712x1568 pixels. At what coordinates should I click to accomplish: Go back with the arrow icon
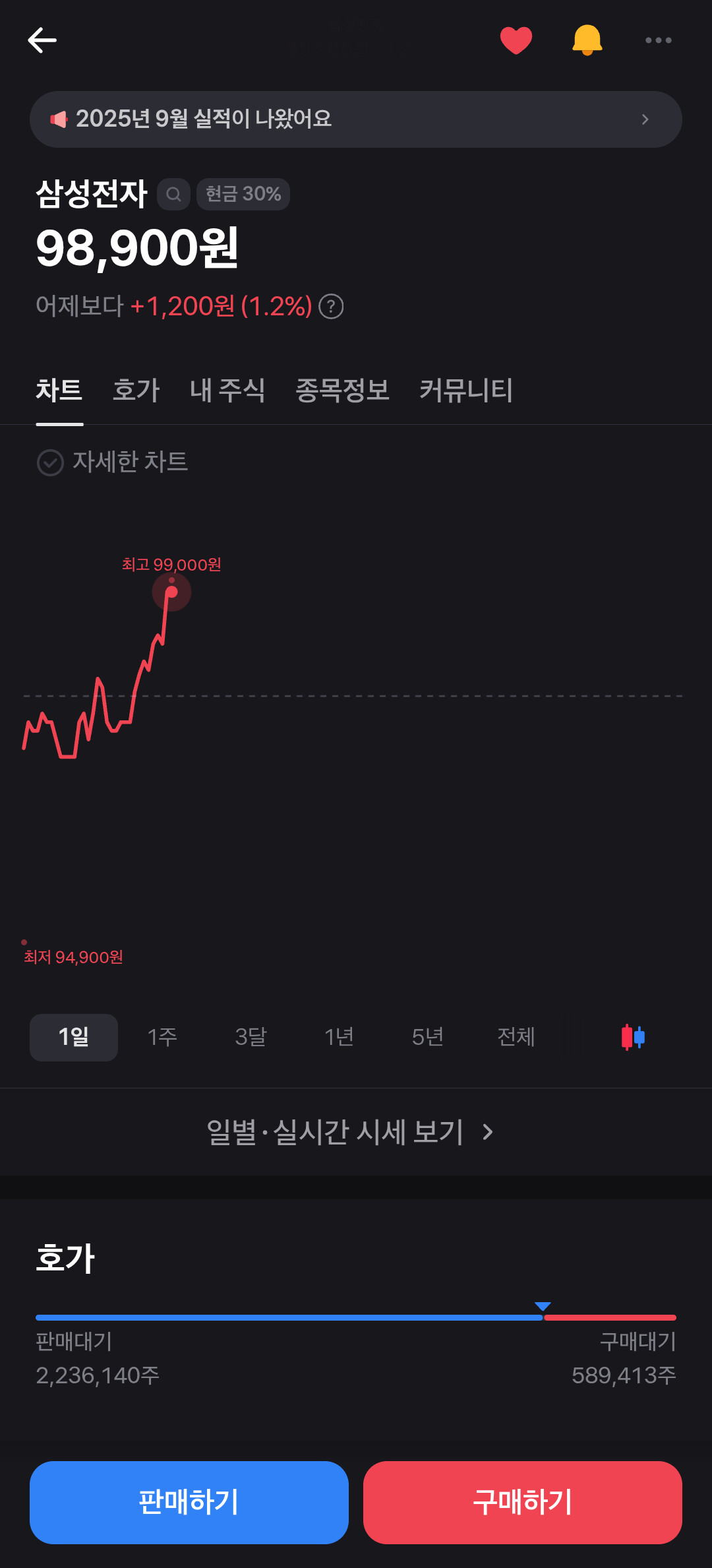pos(42,40)
